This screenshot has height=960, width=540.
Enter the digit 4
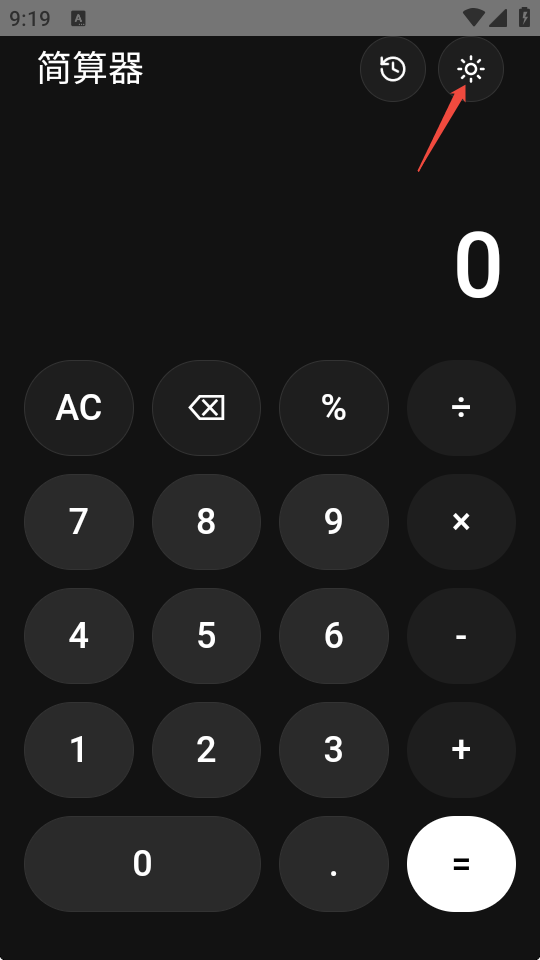click(x=79, y=636)
